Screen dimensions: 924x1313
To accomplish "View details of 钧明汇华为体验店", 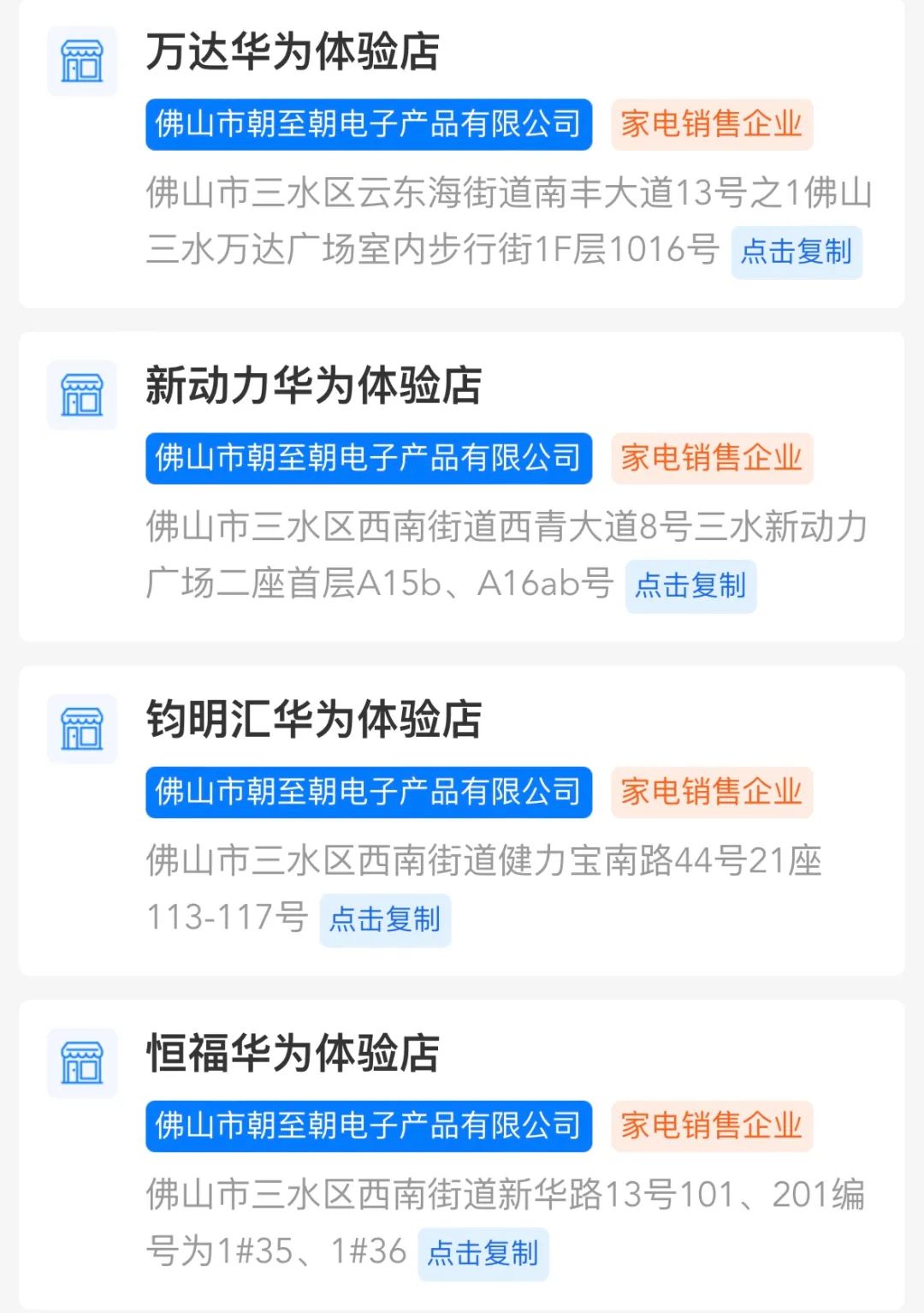I will point(462,821).
